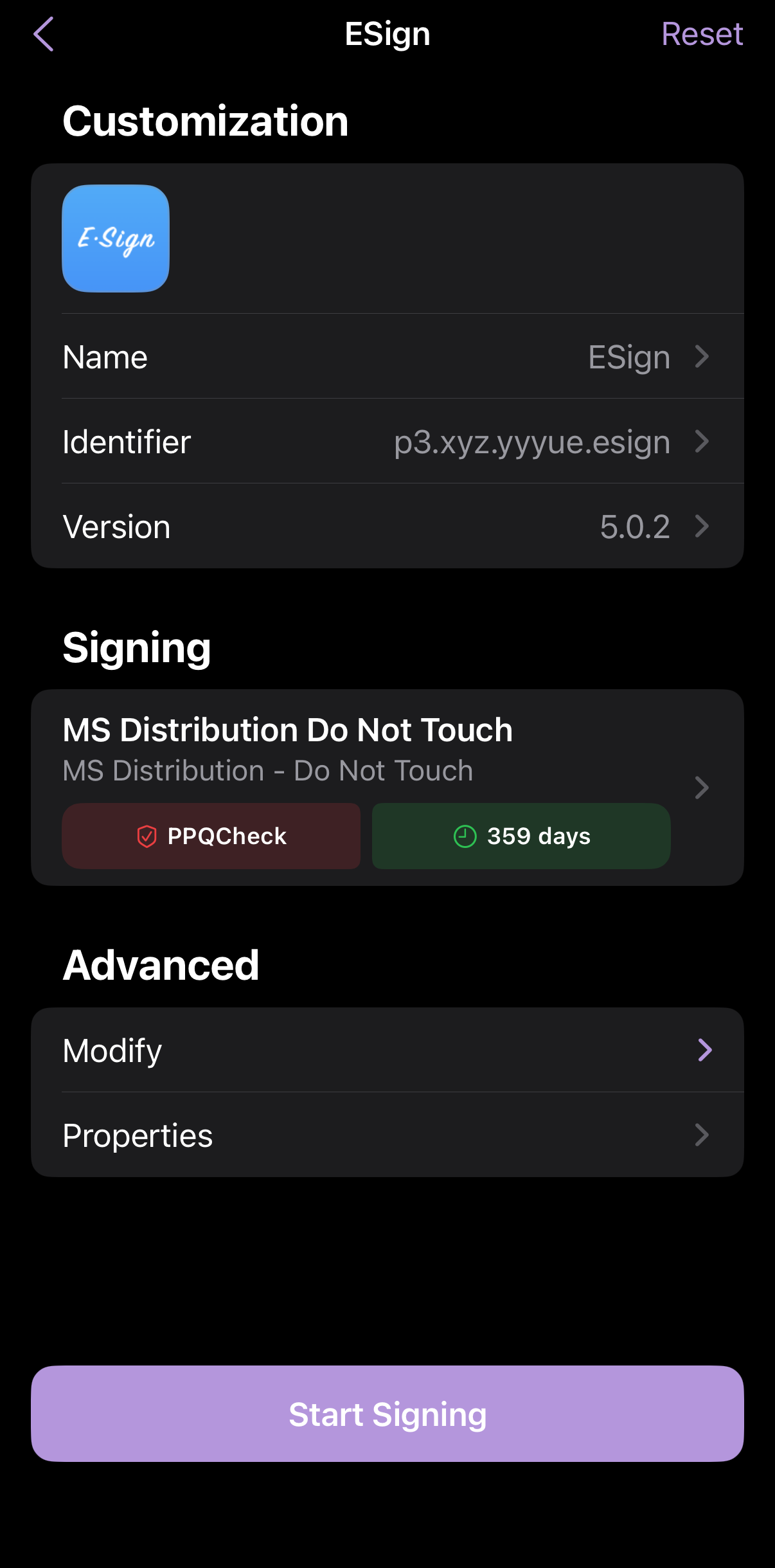Tap the 359 days expiry badge

click(521, 836)
